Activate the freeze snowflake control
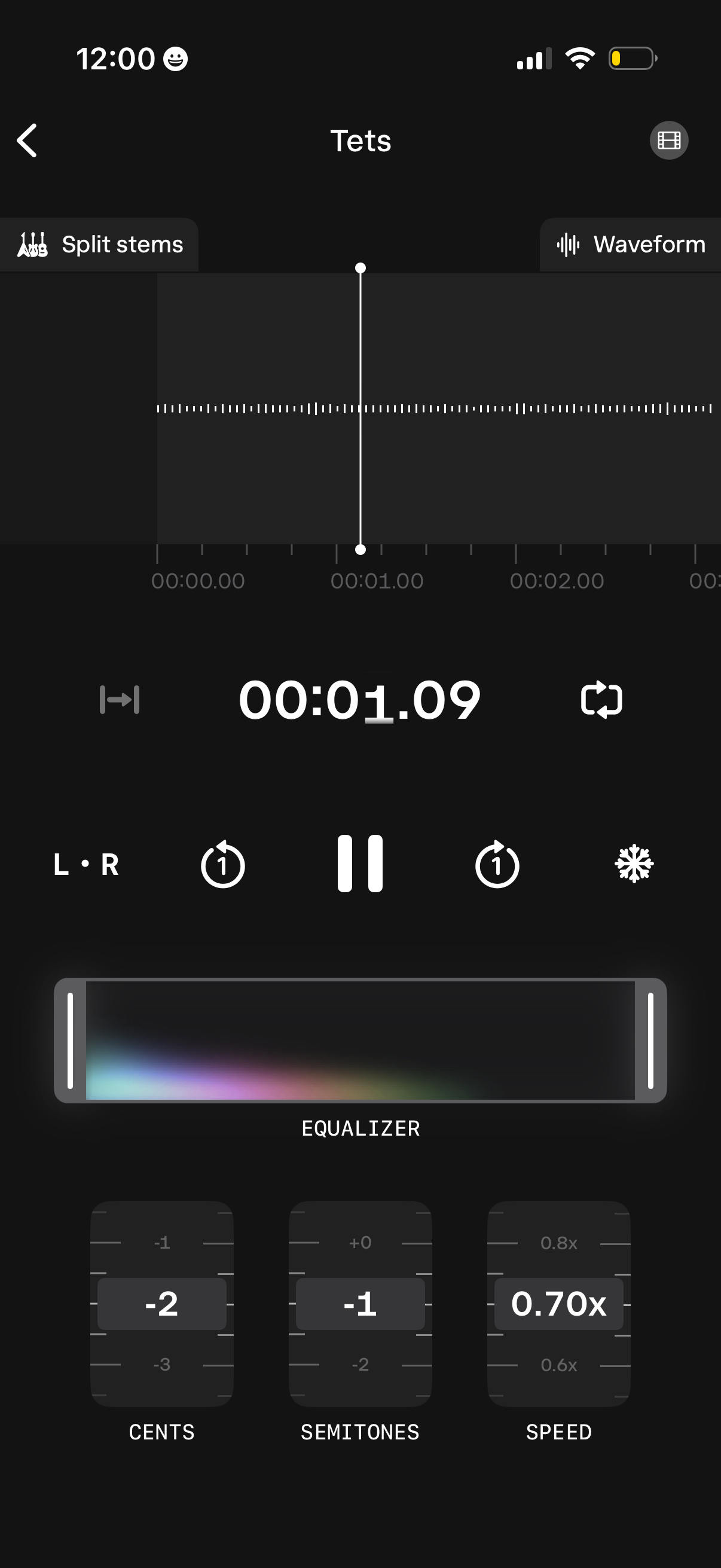Image resolution: width=721 pixels, height=1568 pixels. coord(634,864)
